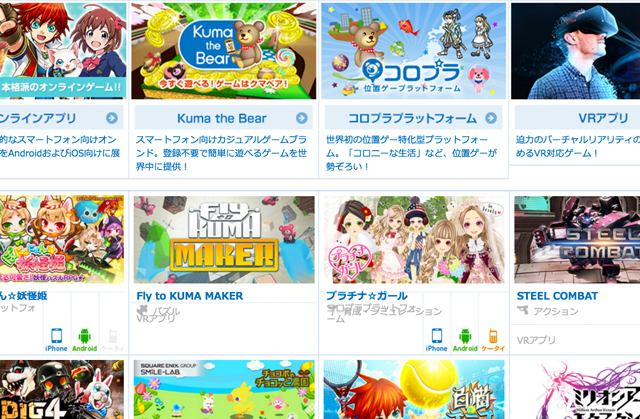This screenshot has height=419, width=640.
Task: Select Android version under プラチナ☆ガール
Action: coord(465,340)
